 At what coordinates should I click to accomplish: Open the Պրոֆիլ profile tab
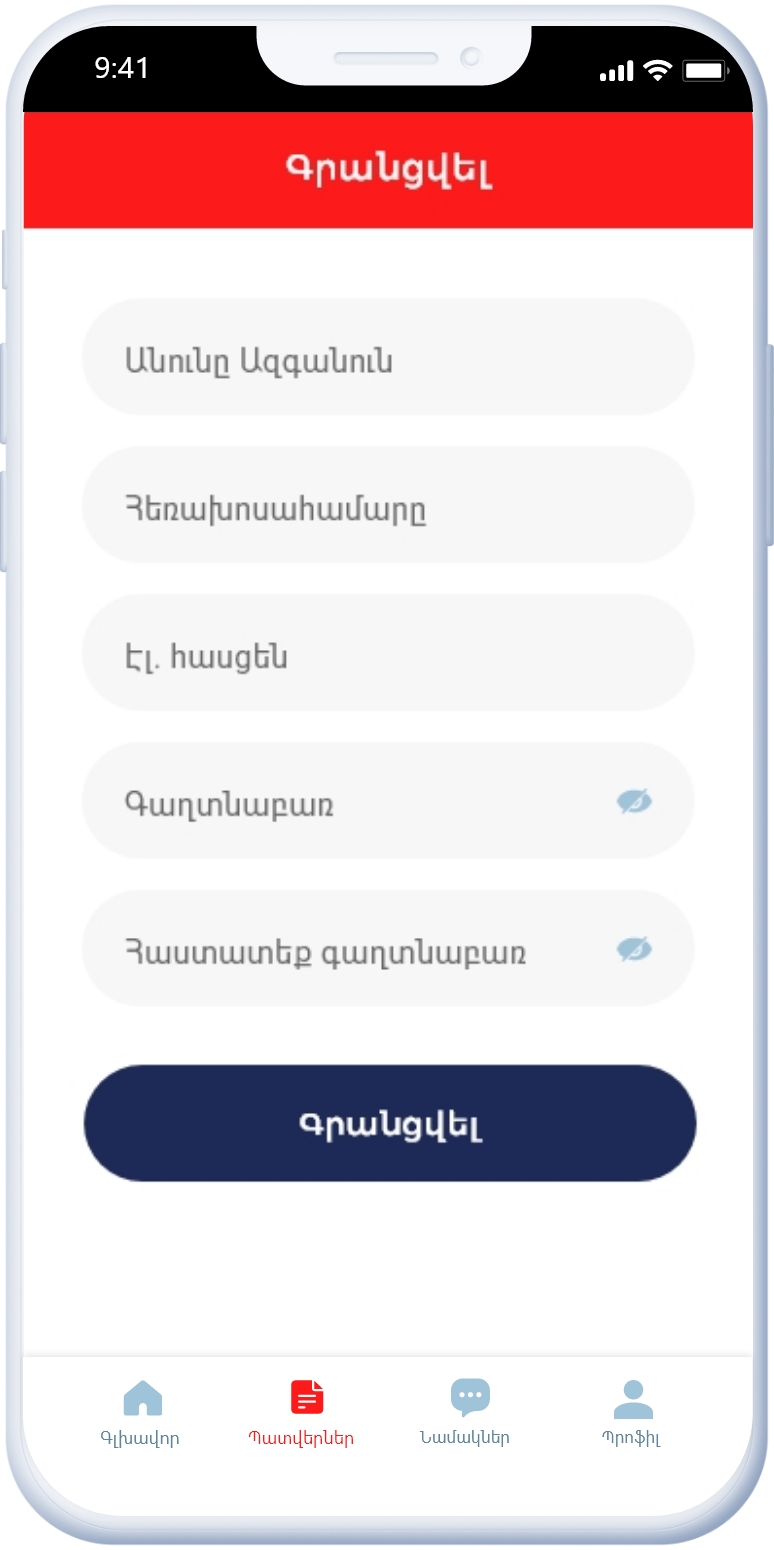pos(632,1410)
